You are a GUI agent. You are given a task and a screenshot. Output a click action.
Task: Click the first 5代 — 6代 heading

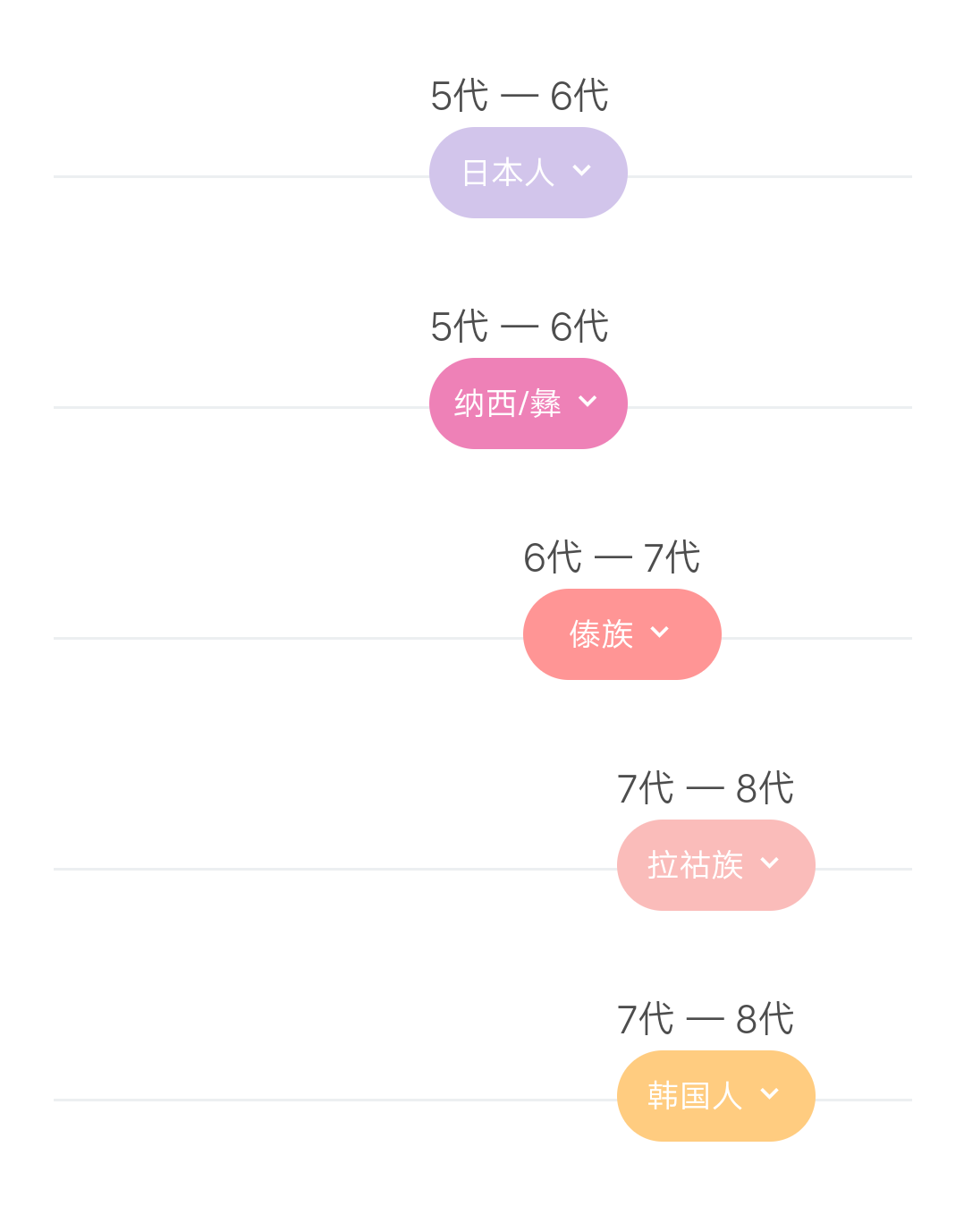pos(520,96)
